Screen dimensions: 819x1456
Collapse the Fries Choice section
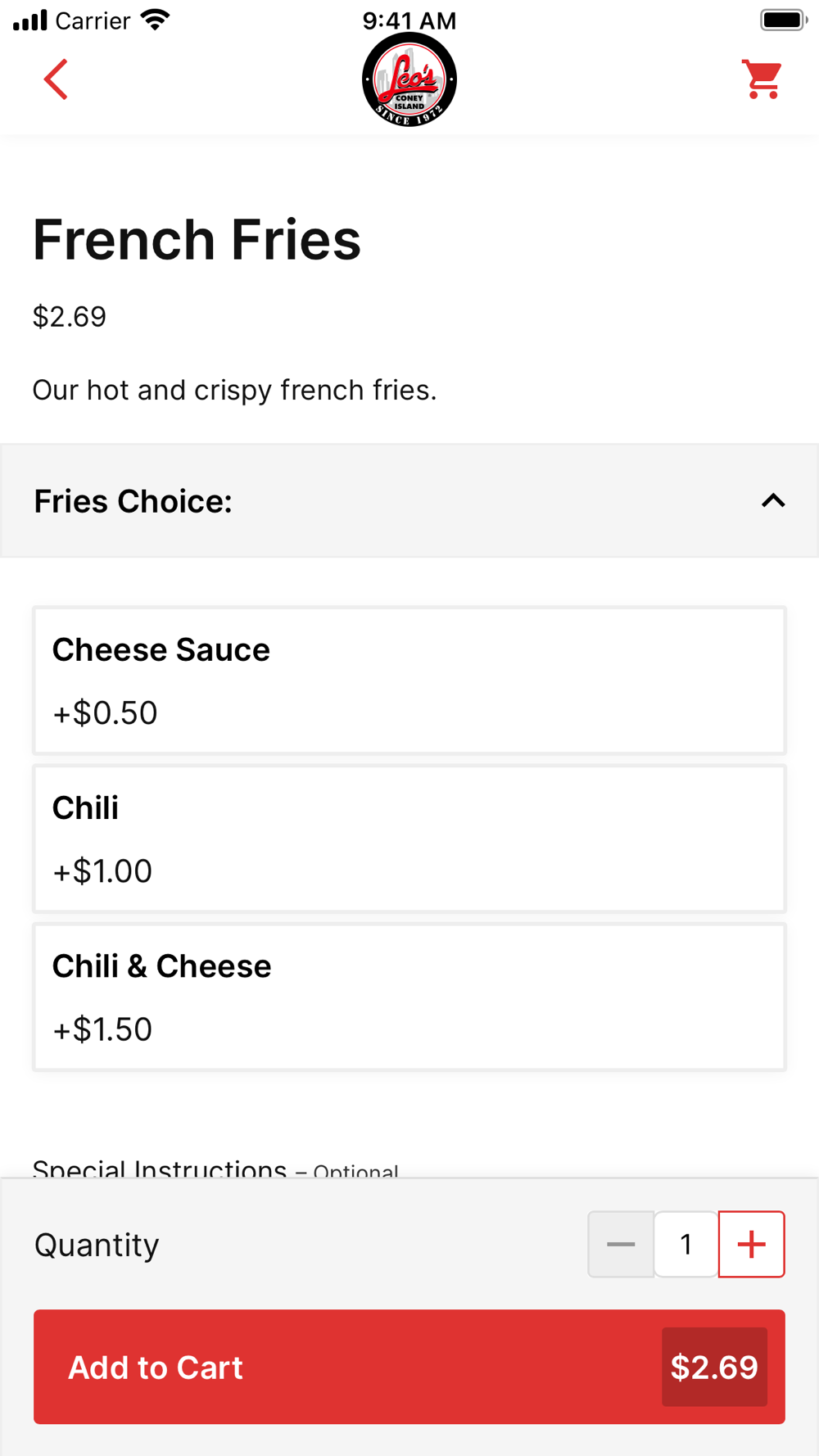(x=772, y=501)
